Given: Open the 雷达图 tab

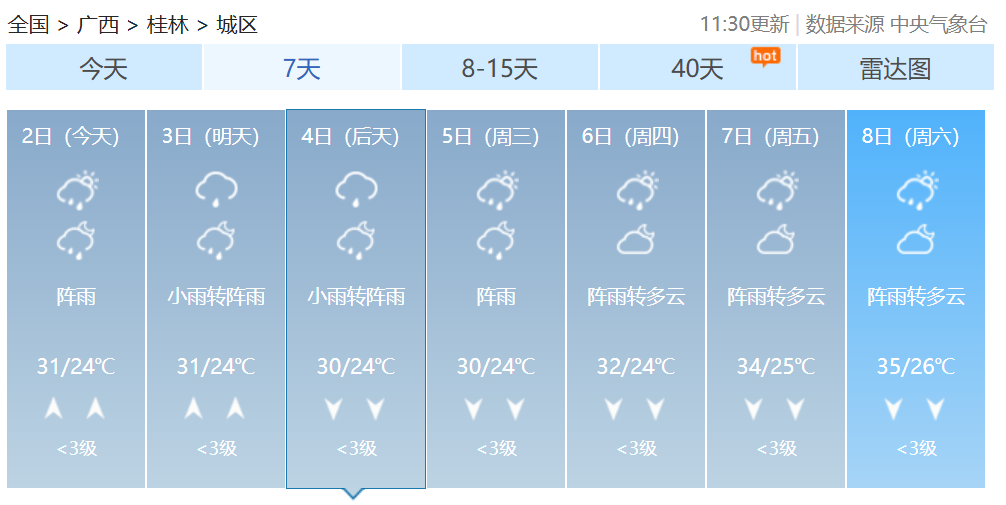Looking at the screenshot, I should (x=896, y=67).
